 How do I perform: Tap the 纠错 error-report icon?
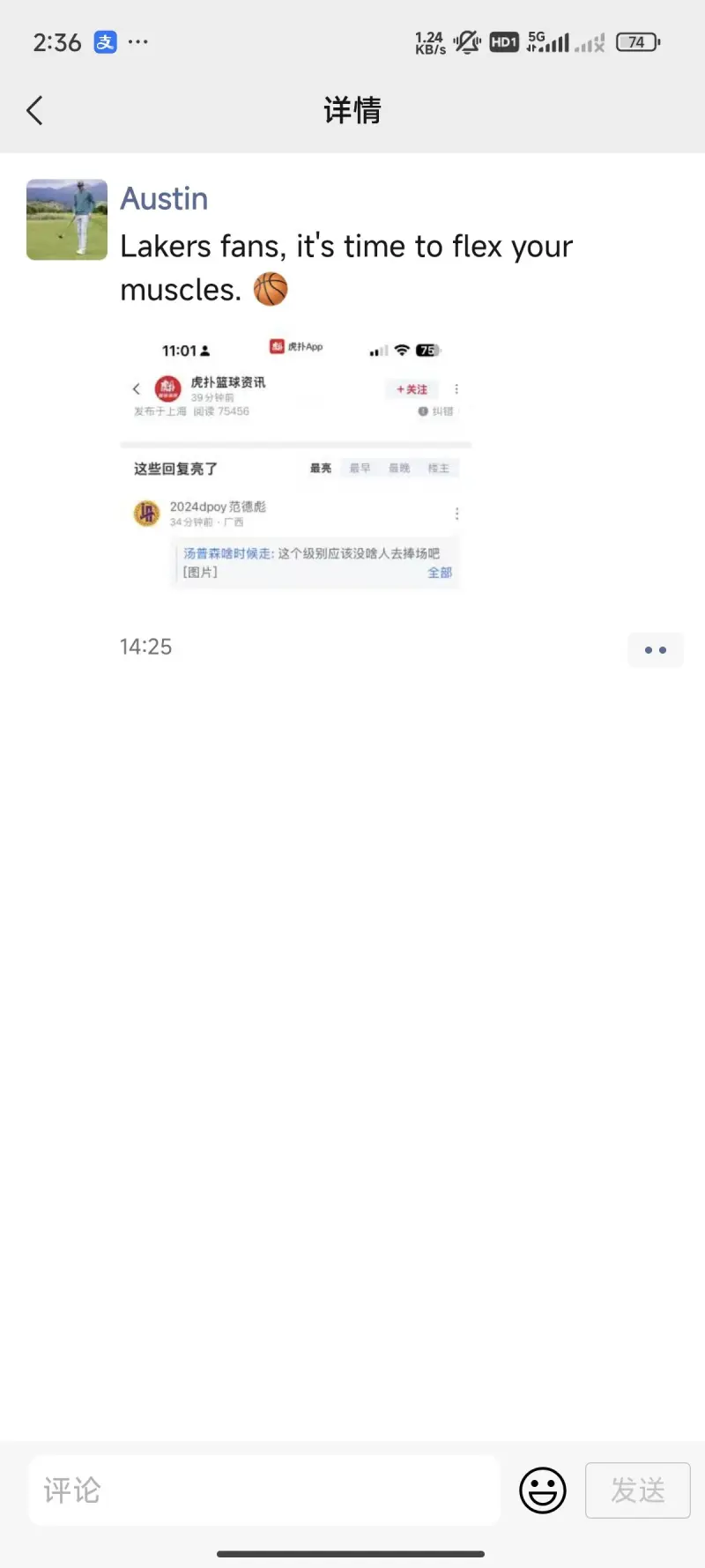pos(430,411)
